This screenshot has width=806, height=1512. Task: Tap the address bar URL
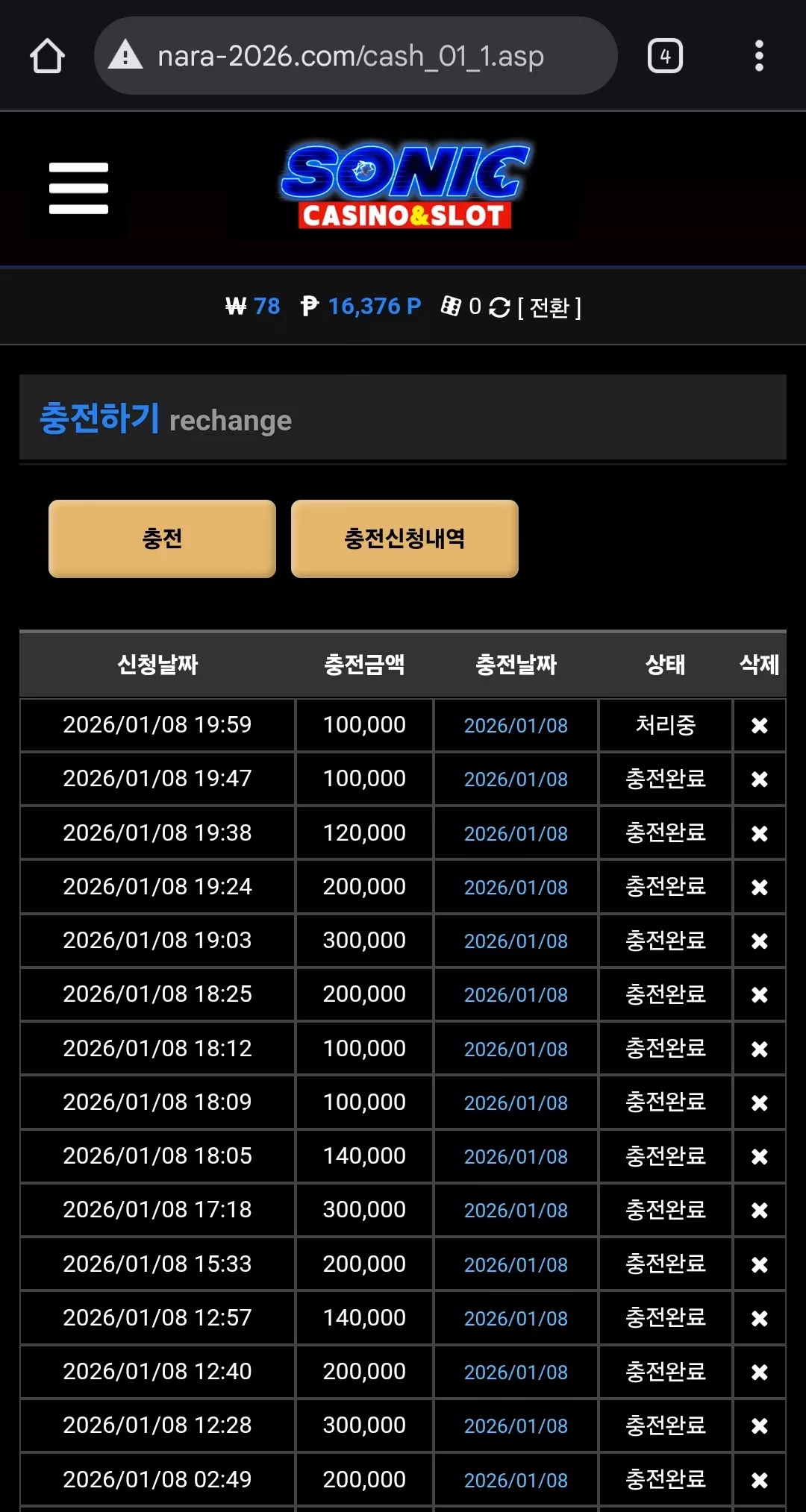[x=351, y=56]
